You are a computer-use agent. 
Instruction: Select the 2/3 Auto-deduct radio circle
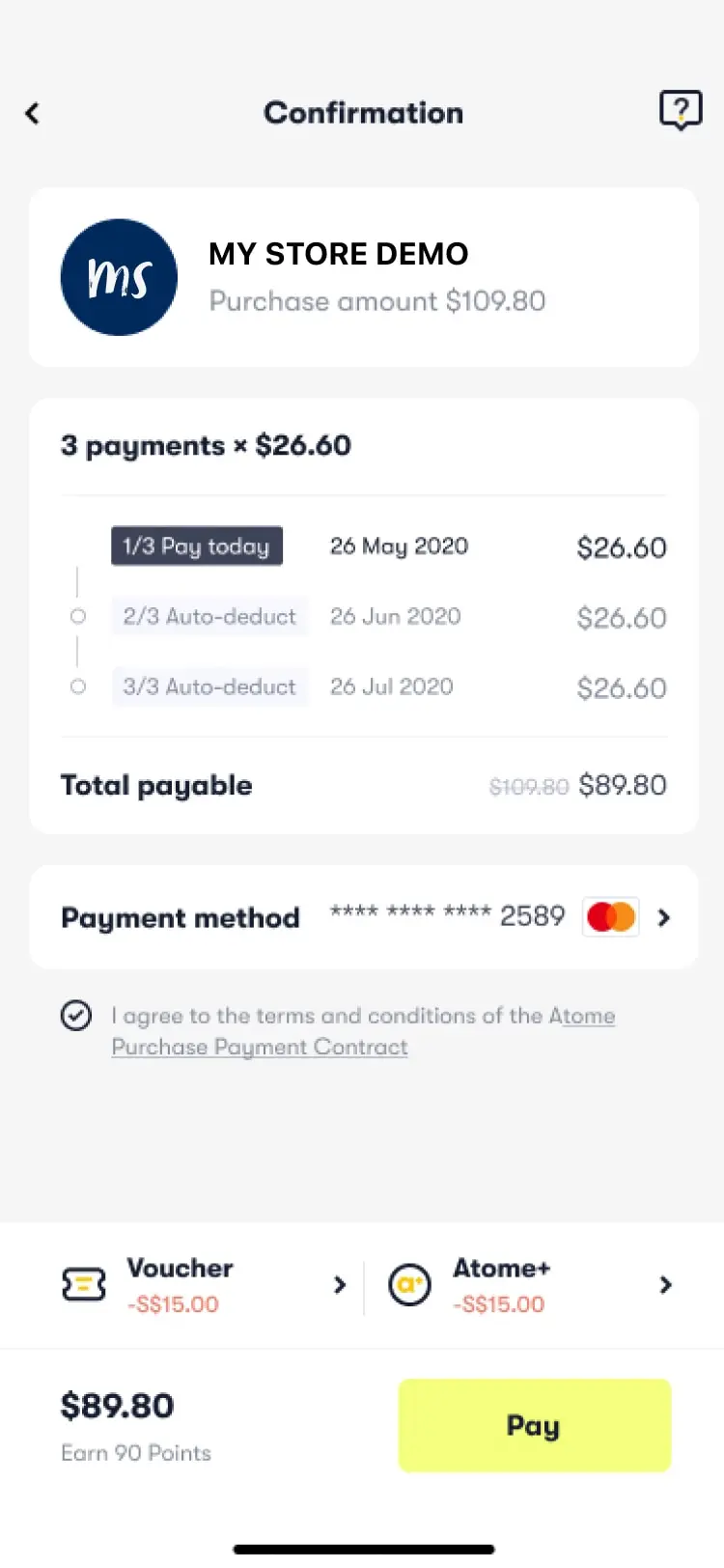pyautogui.click(x=78, y=616)
